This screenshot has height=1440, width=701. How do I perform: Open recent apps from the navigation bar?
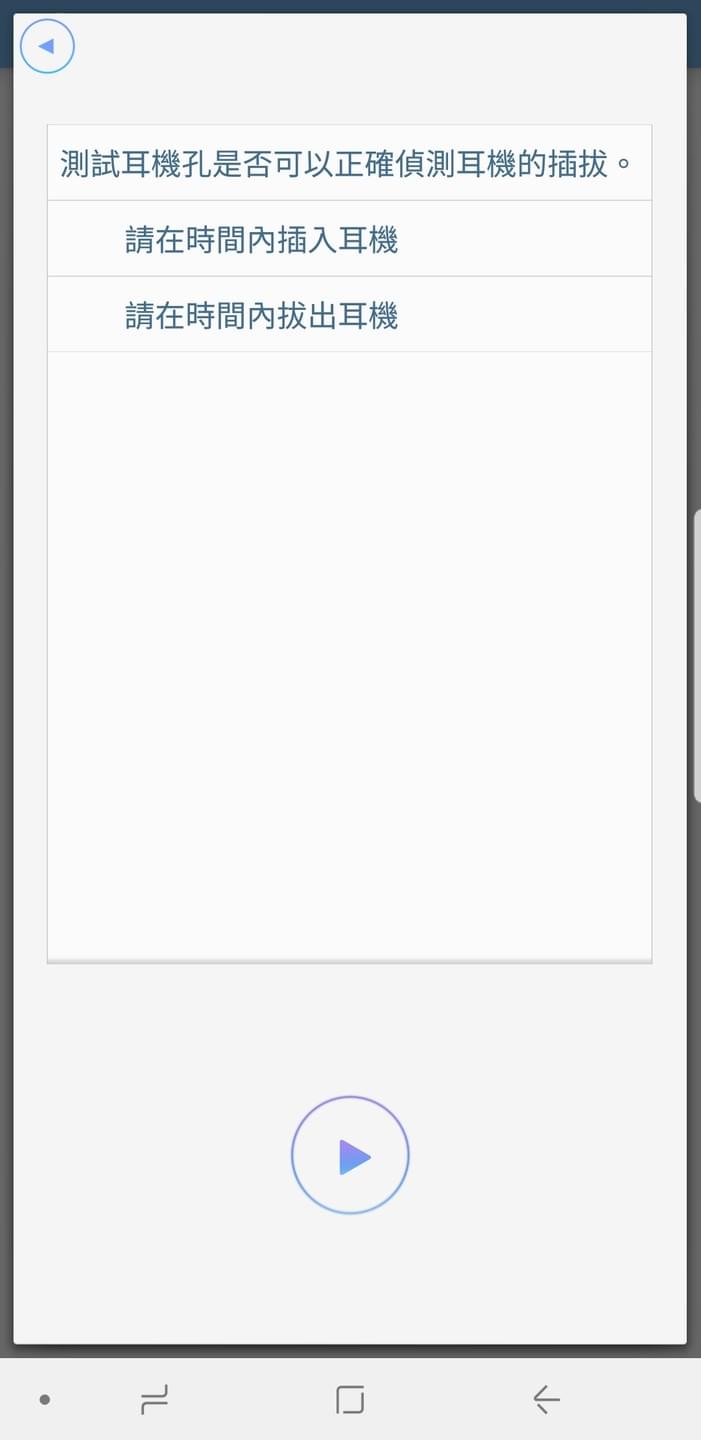click(x=154, y=1399)
